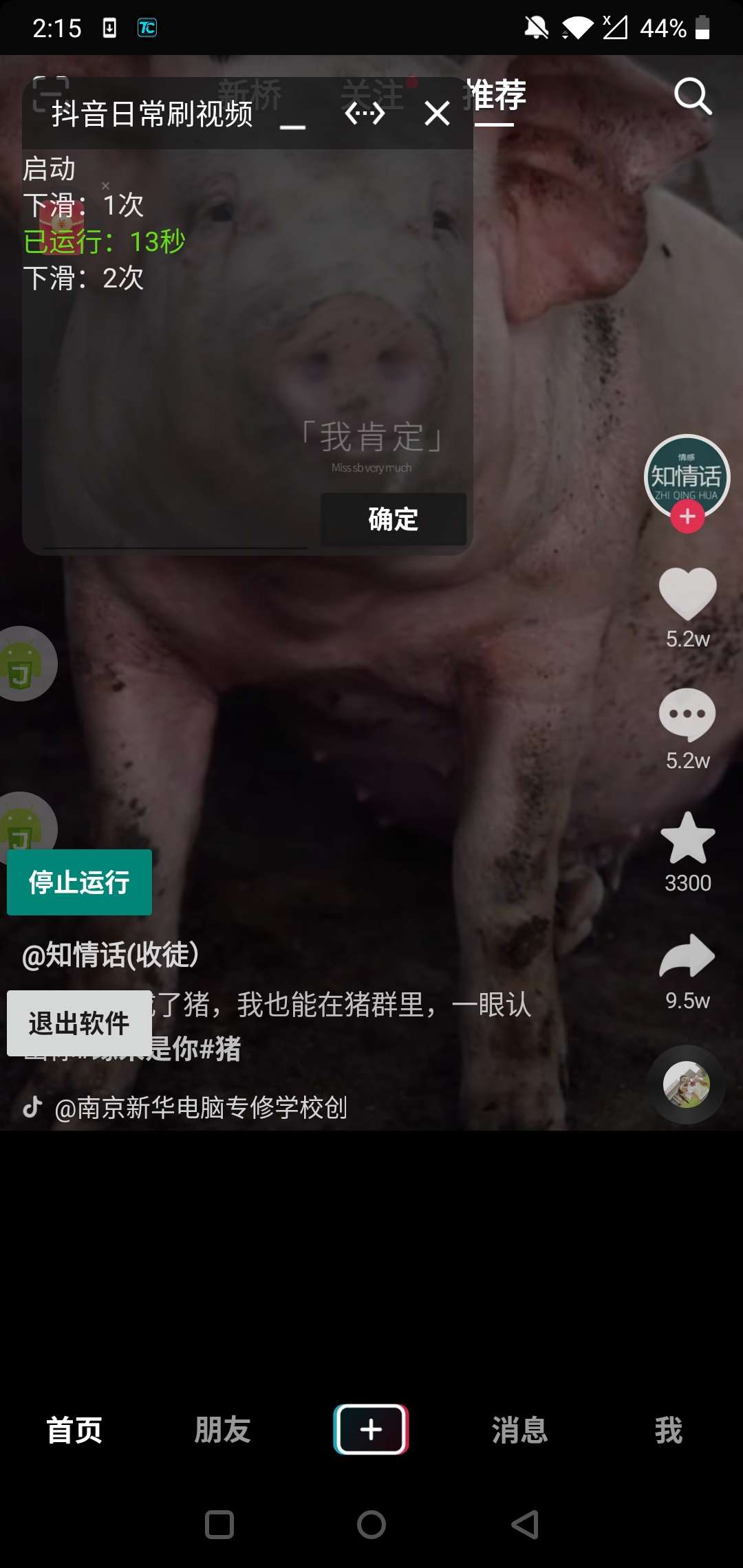743x1568 pixels.
Task: Switch to the 朋友 tab
Action: pyautogui.click(x=222, y=1430)
